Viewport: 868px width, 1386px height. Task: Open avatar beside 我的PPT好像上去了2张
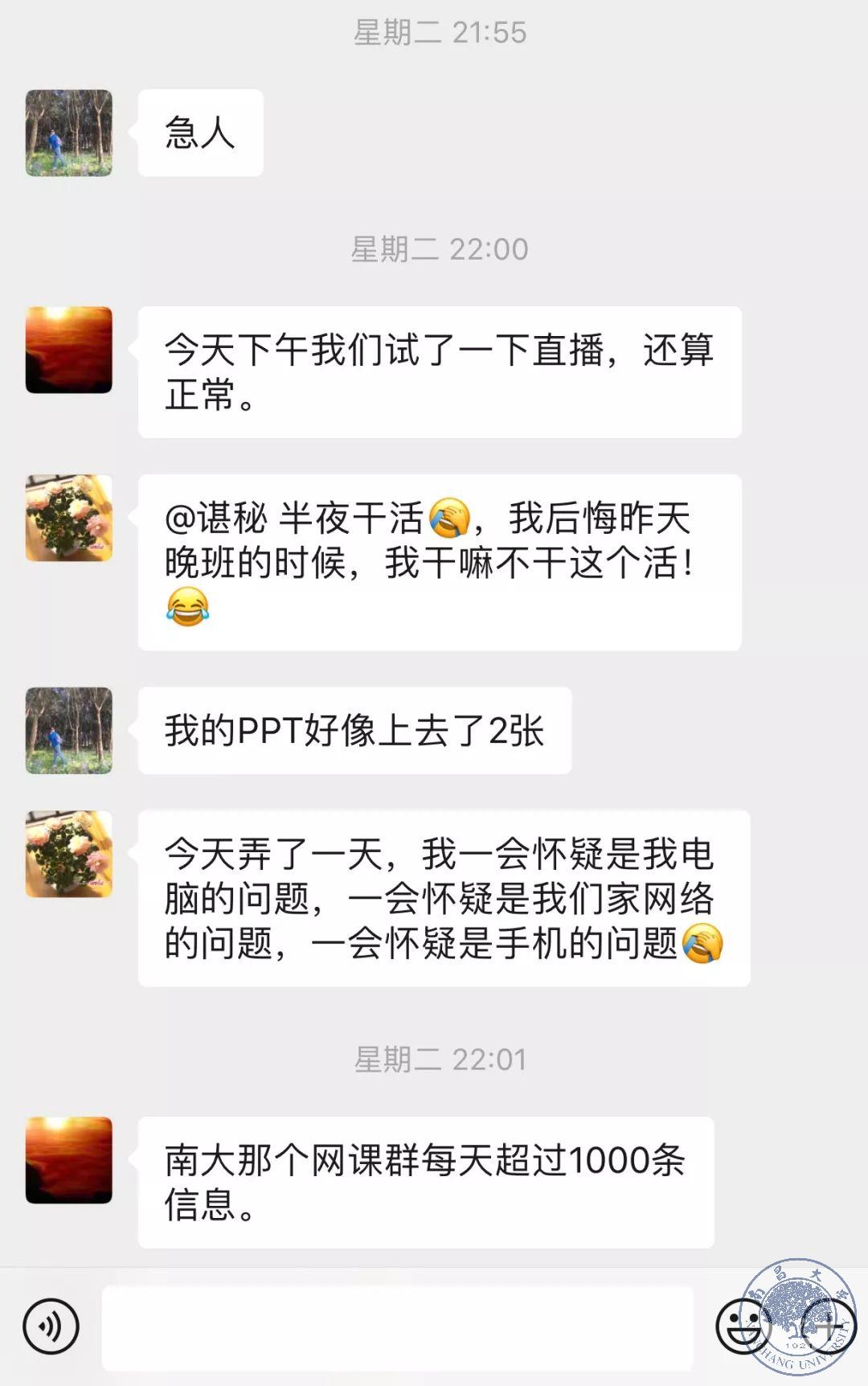69,730
